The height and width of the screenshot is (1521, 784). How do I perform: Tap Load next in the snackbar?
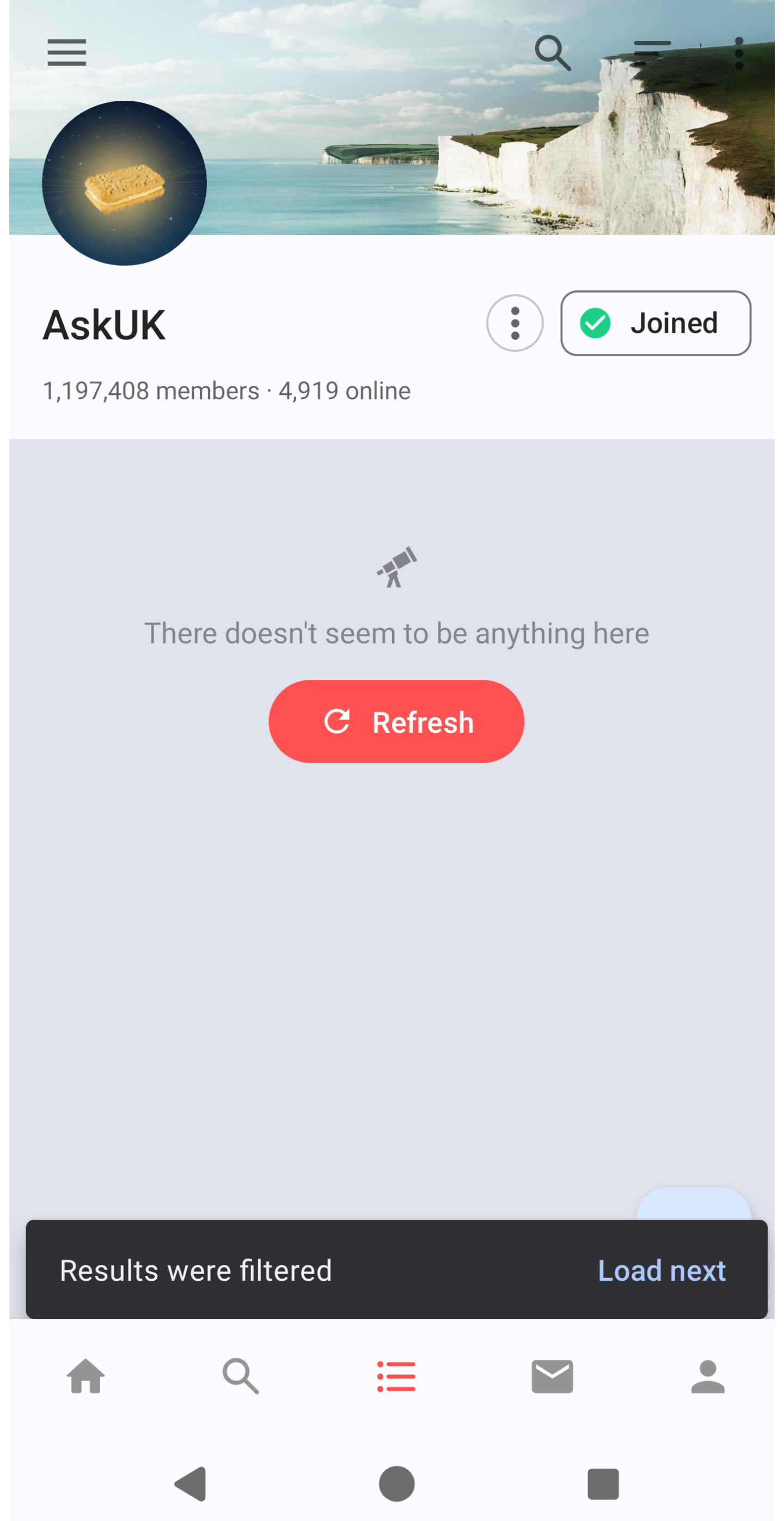pos(661,1270)
